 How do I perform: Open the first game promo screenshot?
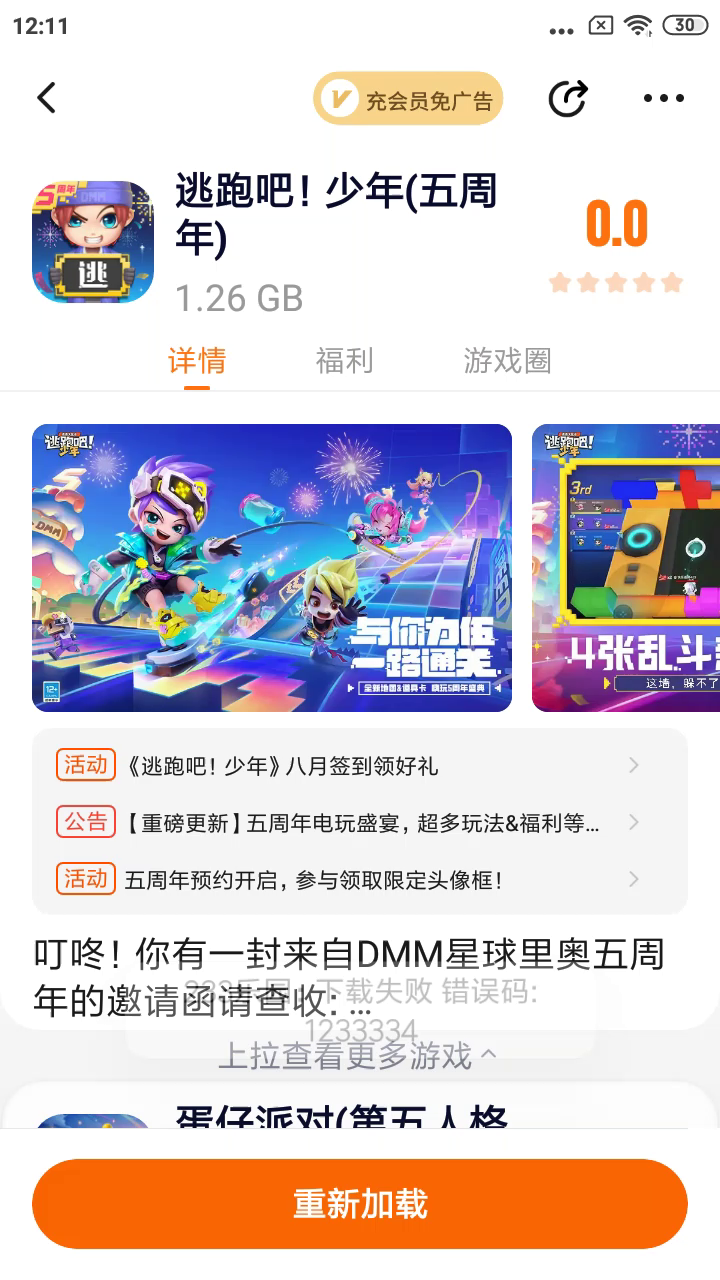coord(272,568)
